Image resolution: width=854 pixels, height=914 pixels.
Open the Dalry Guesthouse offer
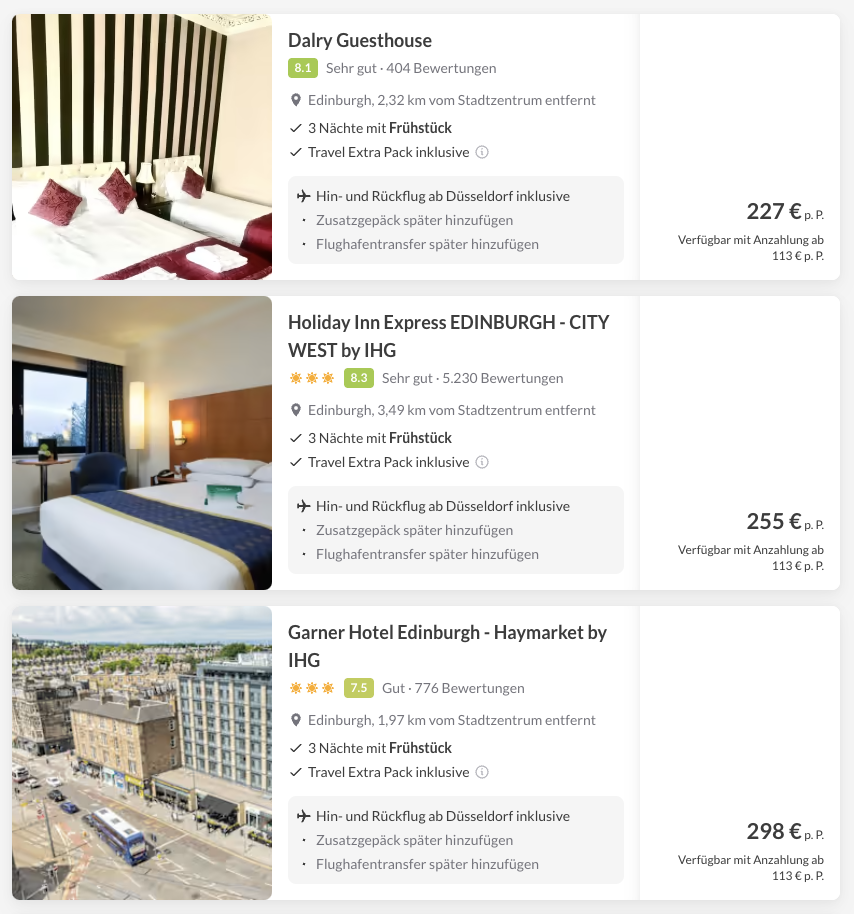[x=360, y=41]
